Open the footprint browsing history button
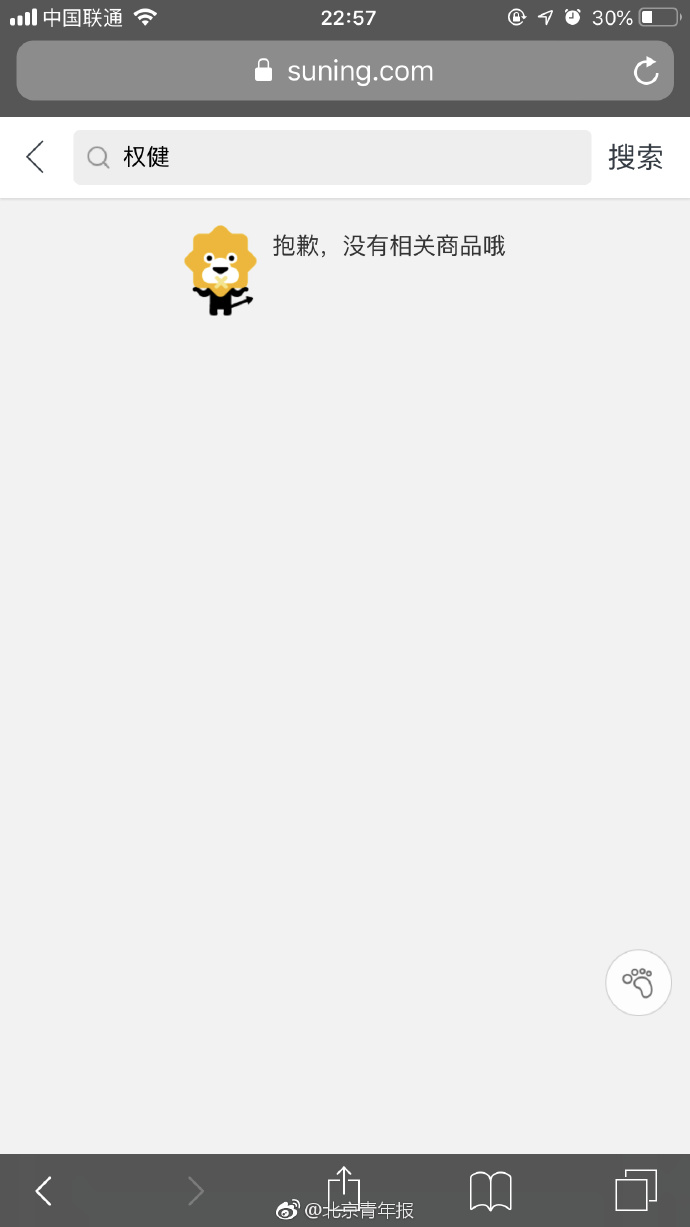This screenshot has width=690, height=1227. 638,983
